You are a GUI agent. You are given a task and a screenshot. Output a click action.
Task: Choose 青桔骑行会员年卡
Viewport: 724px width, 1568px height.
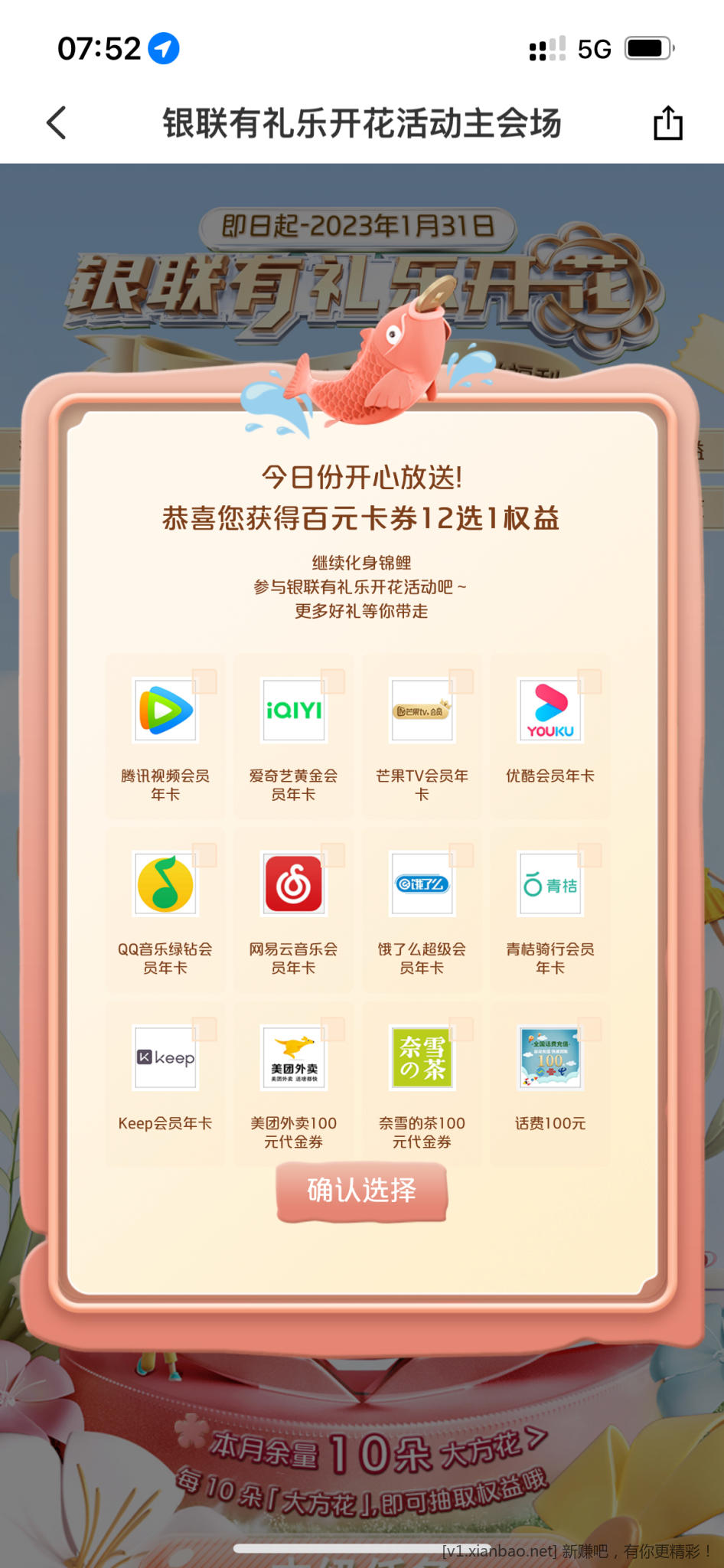550,907
